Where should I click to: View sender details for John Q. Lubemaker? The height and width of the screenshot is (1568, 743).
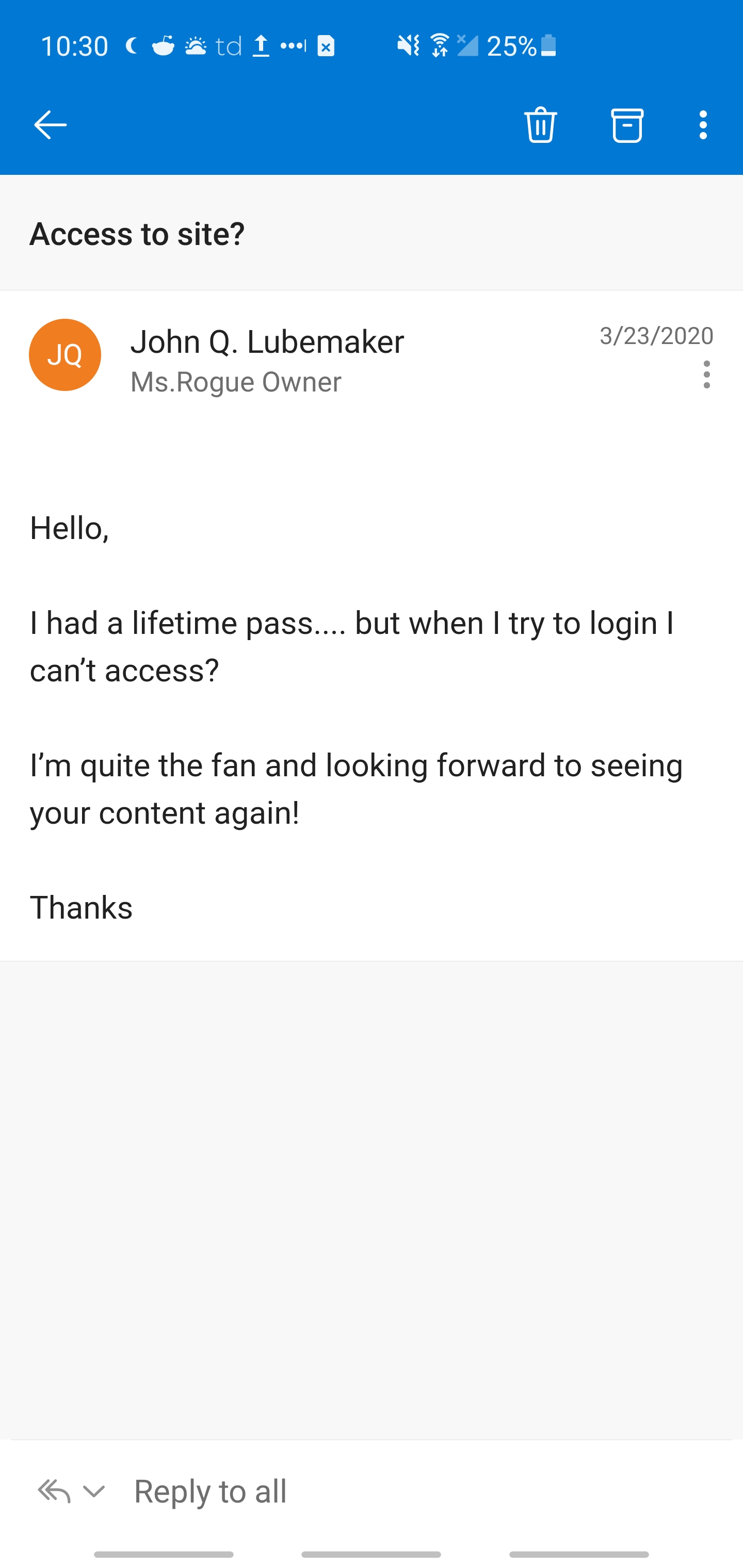tap(267, 341)
